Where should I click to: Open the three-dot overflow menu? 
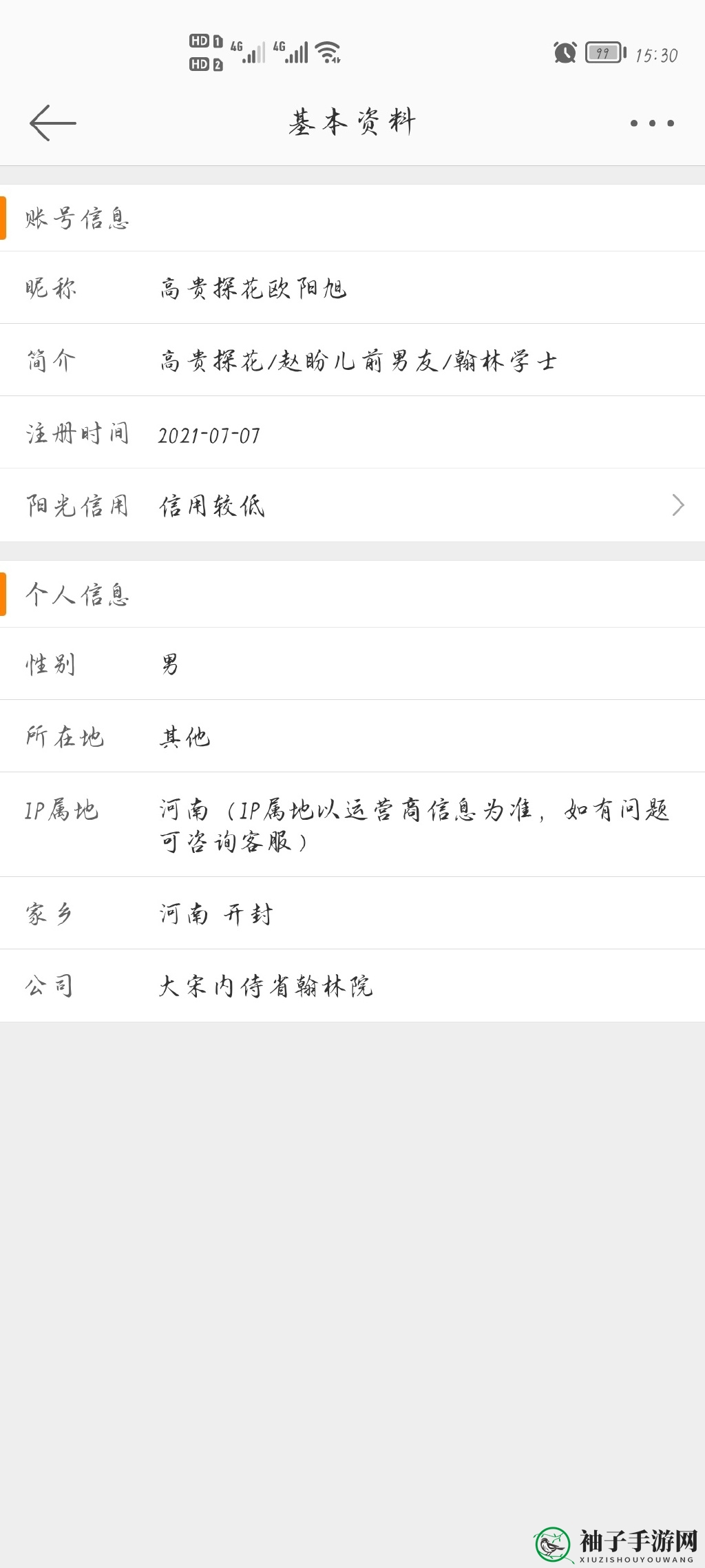pyautogui.click(x=652, y=123)
